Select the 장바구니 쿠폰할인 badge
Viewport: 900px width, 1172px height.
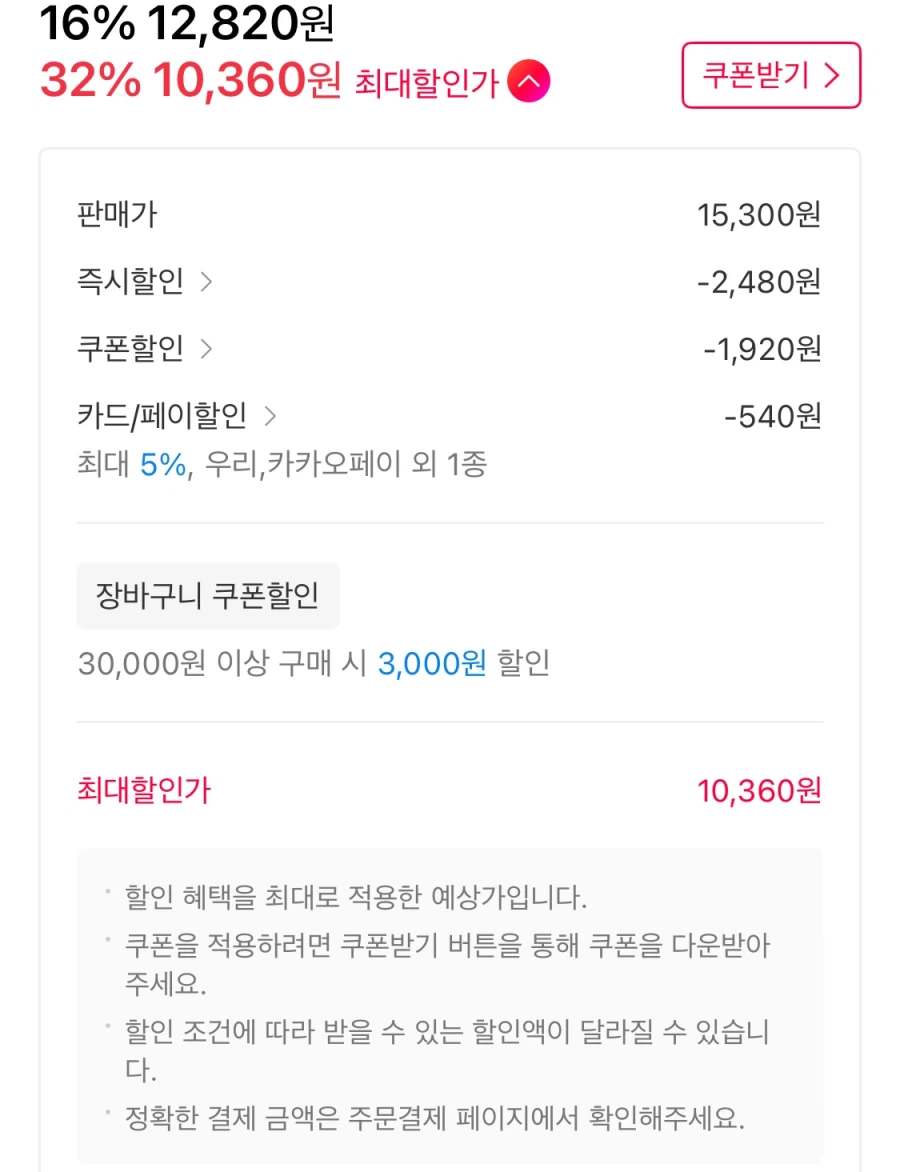tap(209, 595)
